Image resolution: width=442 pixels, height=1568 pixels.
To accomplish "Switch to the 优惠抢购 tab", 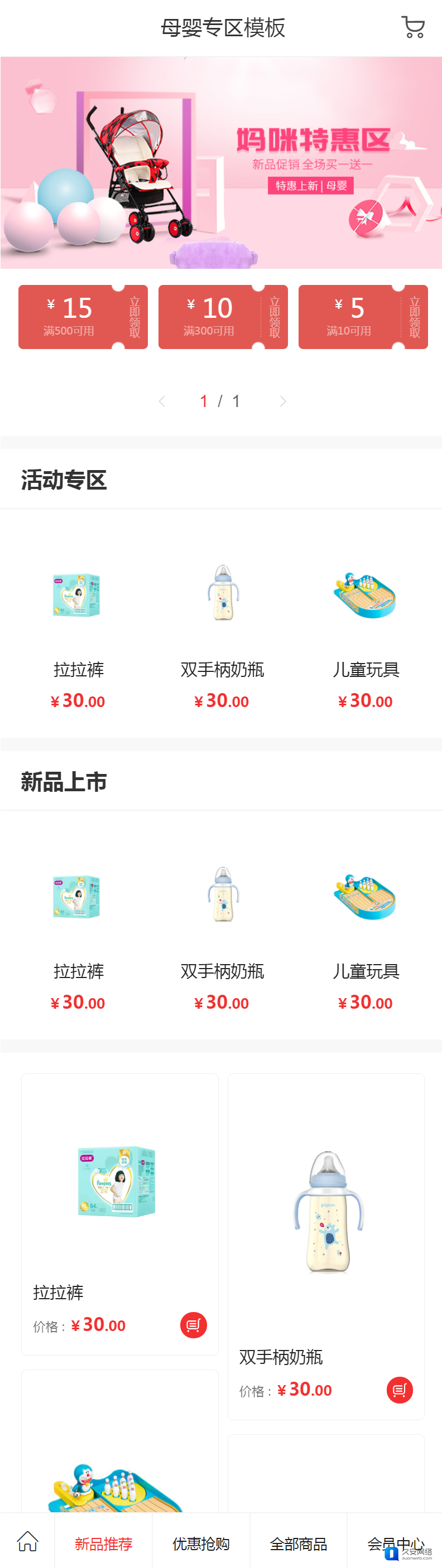I will [201, 1543].
